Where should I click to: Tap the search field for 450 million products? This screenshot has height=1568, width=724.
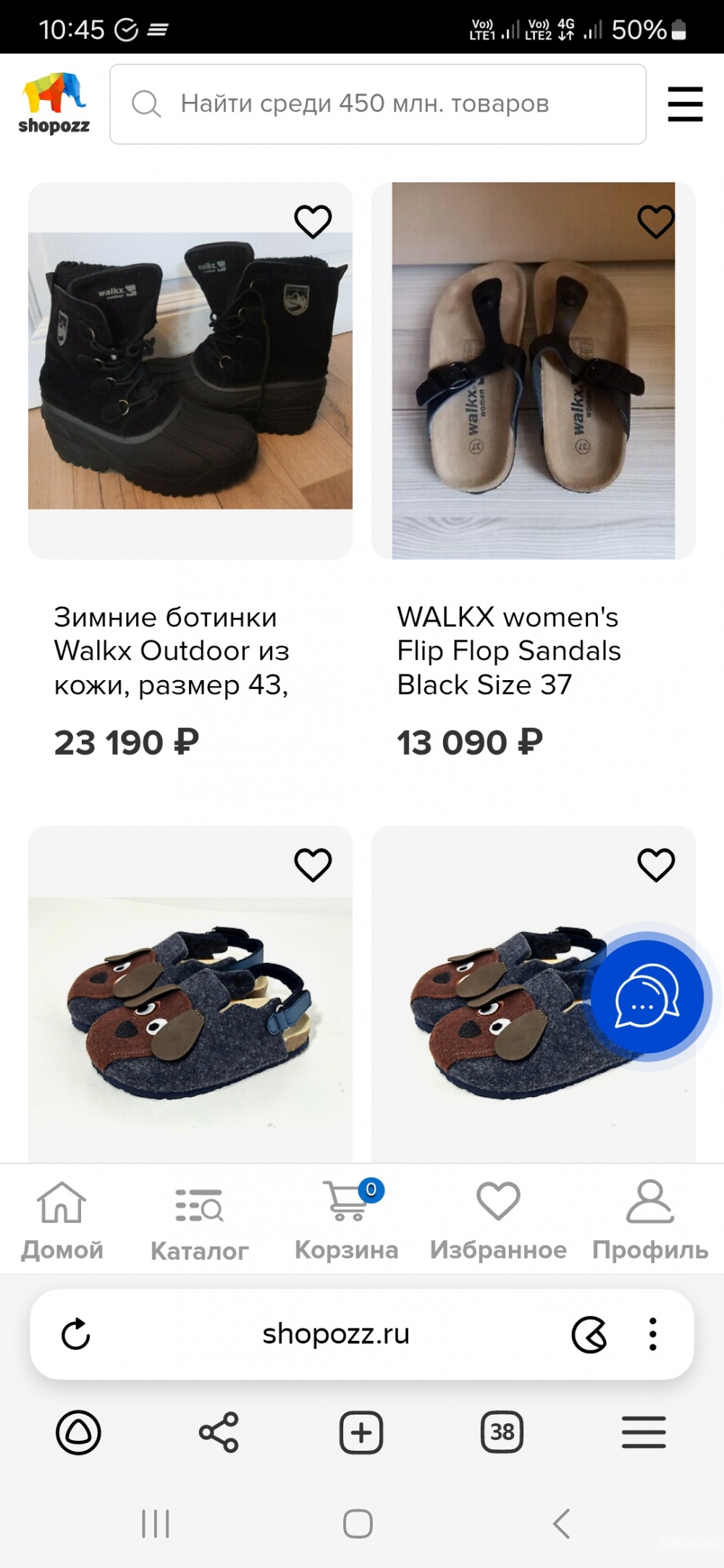coord(376,104)
